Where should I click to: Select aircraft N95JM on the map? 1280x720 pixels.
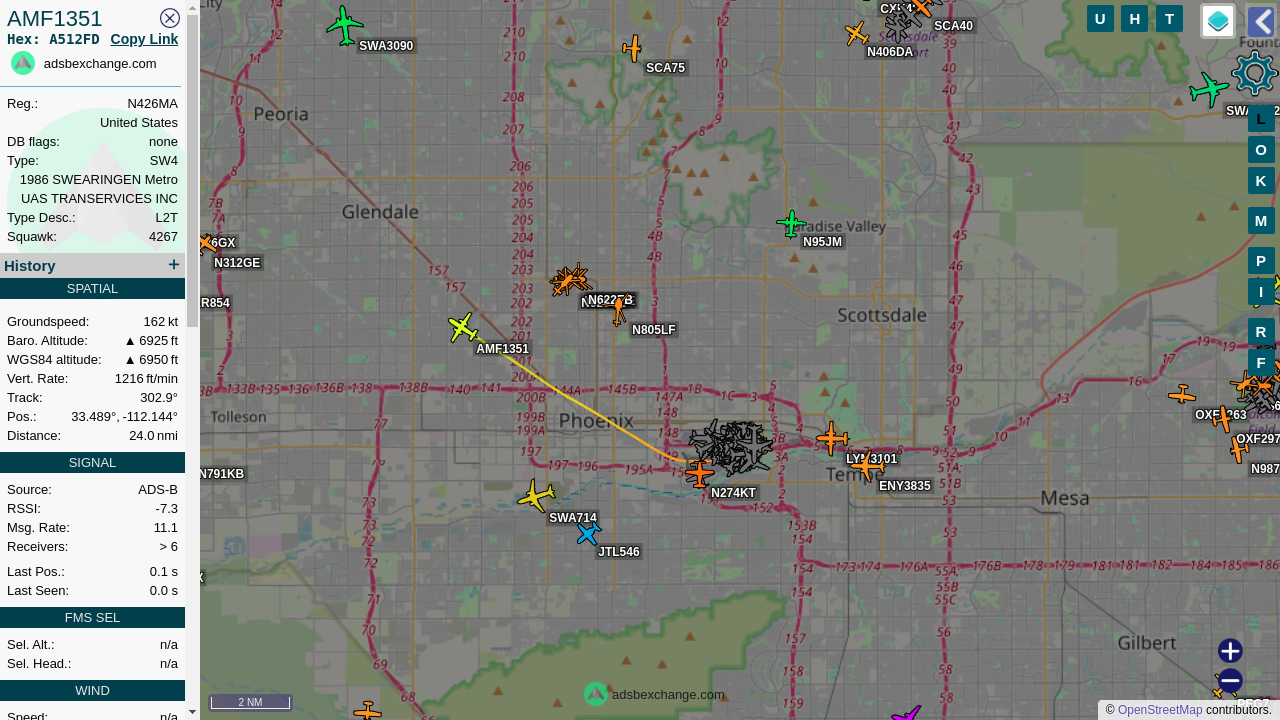click(x=791, y=223)
